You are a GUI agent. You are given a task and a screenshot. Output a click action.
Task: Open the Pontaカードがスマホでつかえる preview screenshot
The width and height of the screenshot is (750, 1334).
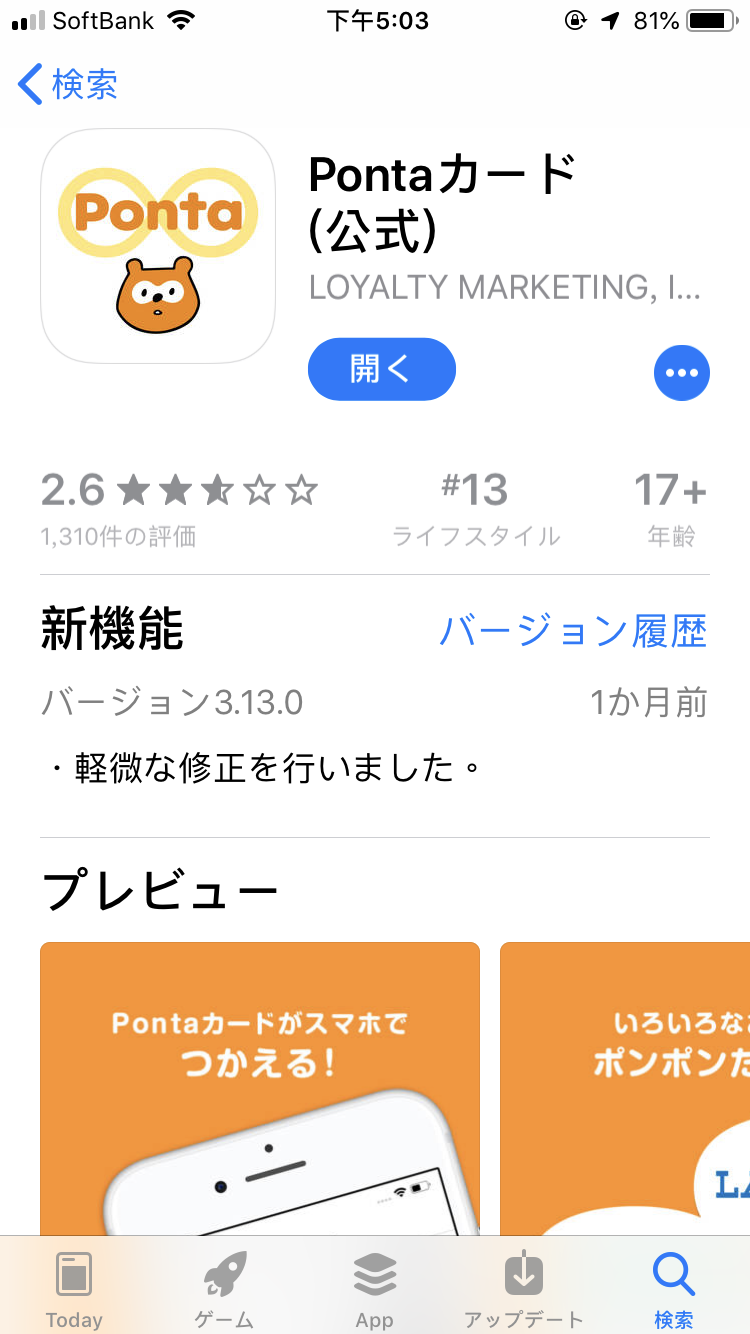(260, 1088)
